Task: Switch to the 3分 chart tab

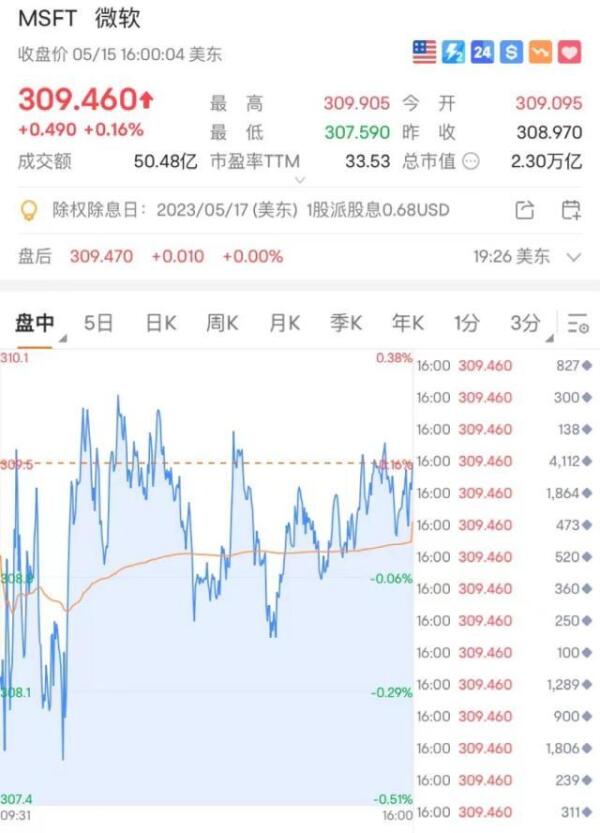Action: pyautogui.click(x=524, y=323)
